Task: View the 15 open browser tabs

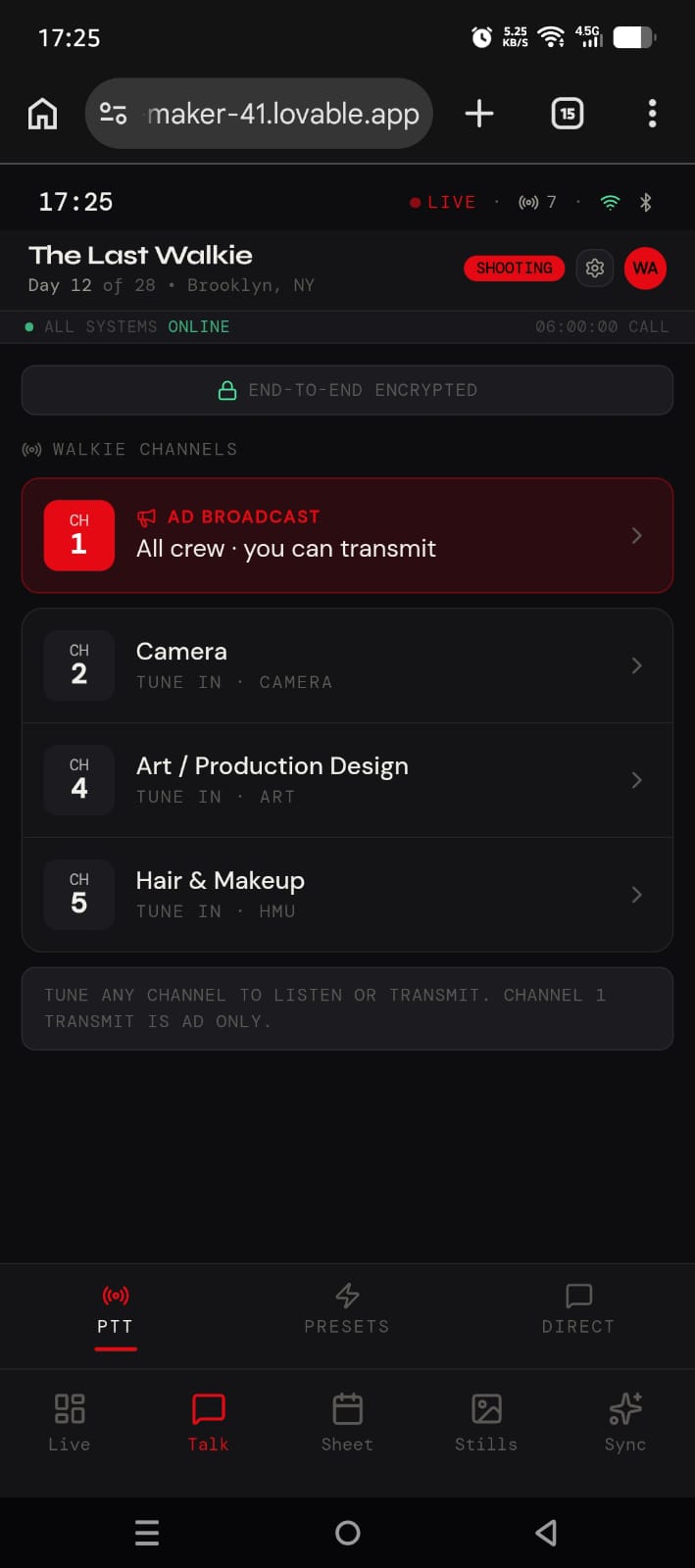Action: [x=568, y=114]
